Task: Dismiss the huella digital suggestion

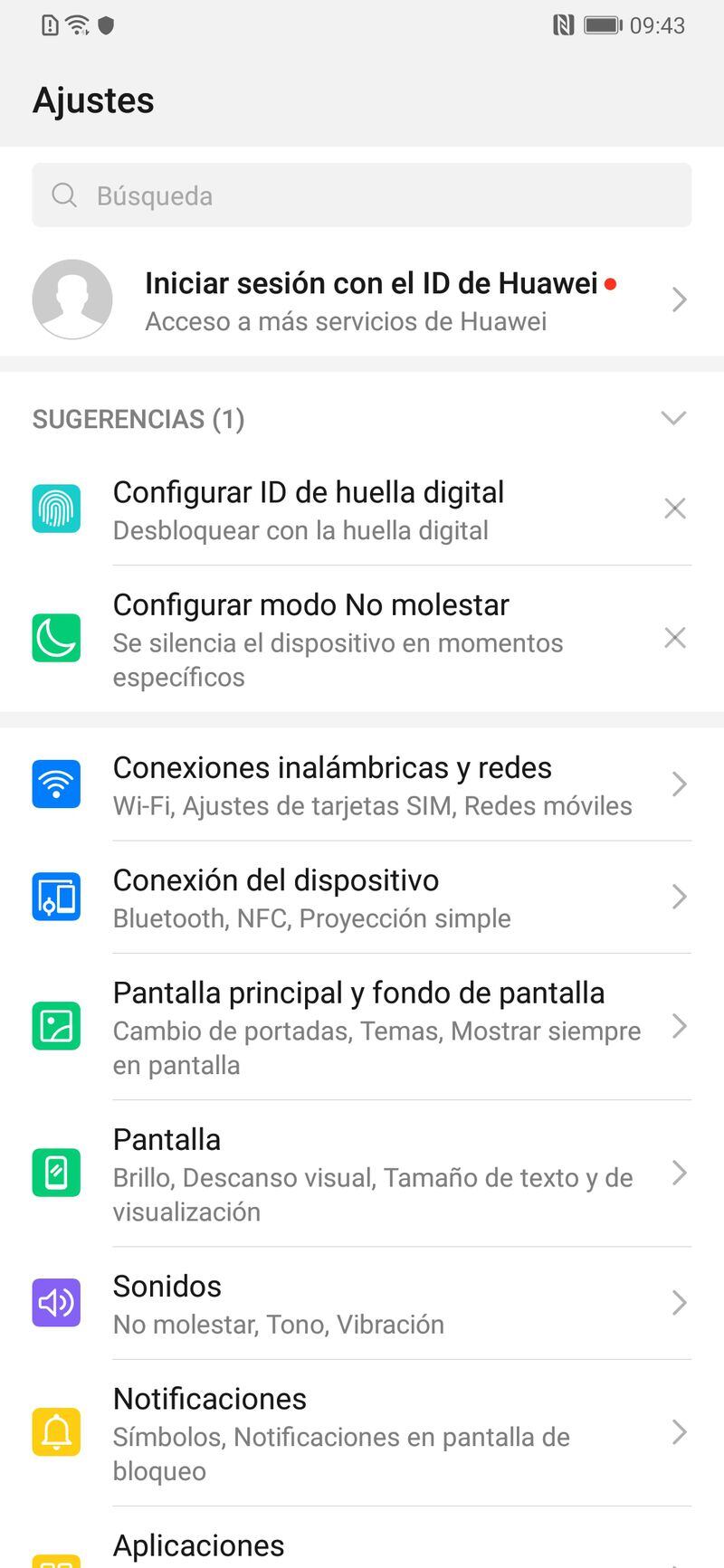Action: [x=674, y=509]
